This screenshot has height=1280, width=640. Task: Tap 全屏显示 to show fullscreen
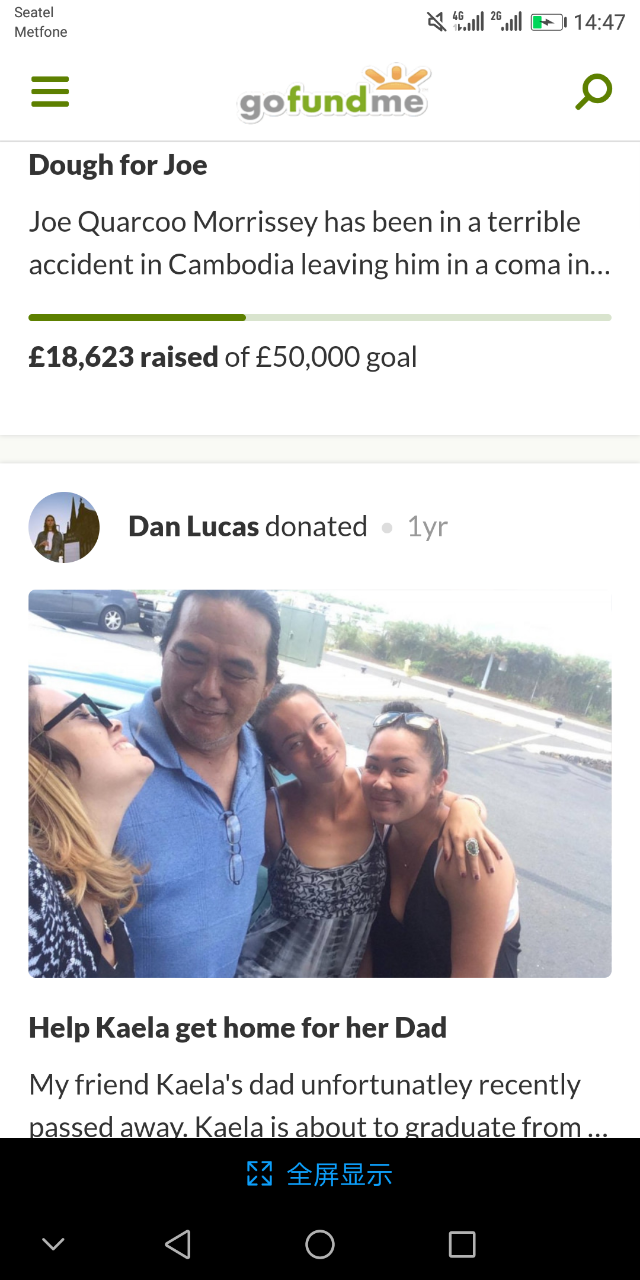(320, 1174)
